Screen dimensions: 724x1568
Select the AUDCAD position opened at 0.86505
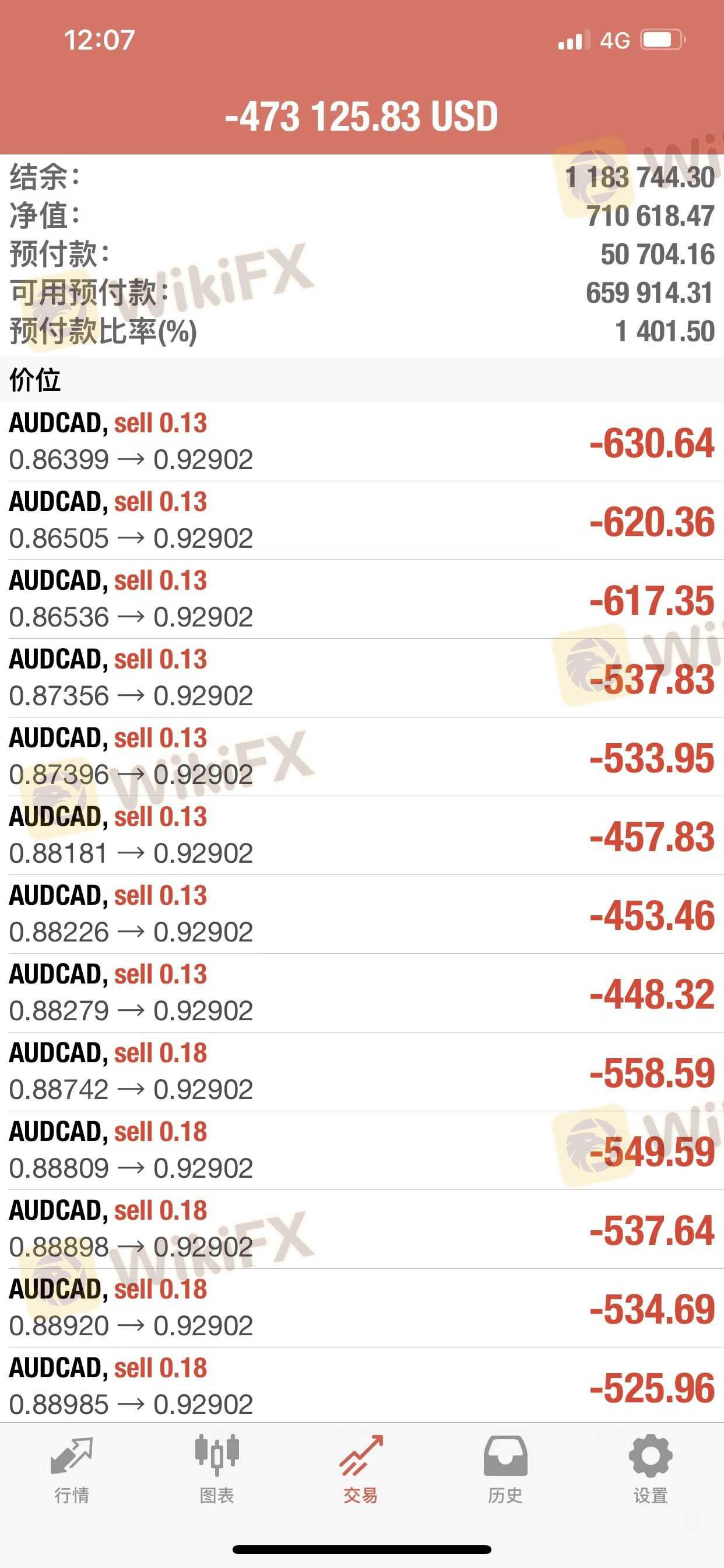coord(361,520)
